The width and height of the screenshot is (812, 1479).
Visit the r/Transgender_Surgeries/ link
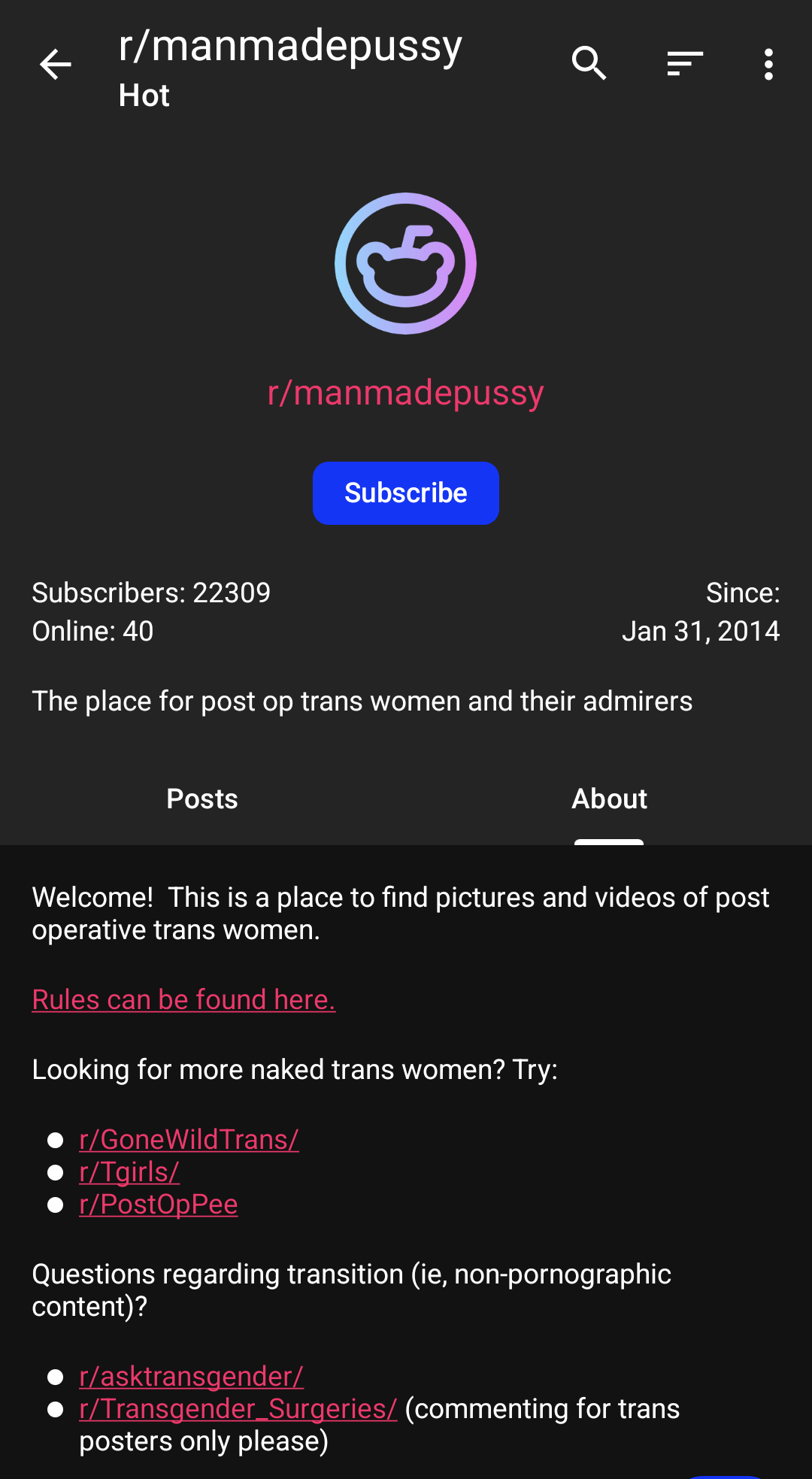(x=238, y=1409)
